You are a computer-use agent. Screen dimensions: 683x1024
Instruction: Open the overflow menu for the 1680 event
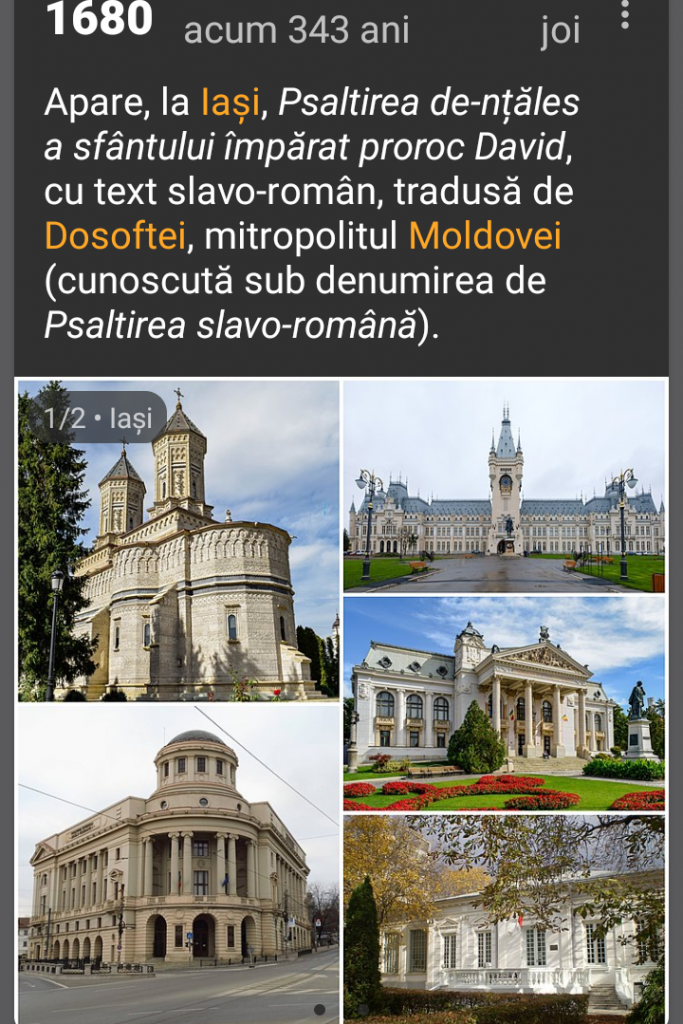coord(625,14)
